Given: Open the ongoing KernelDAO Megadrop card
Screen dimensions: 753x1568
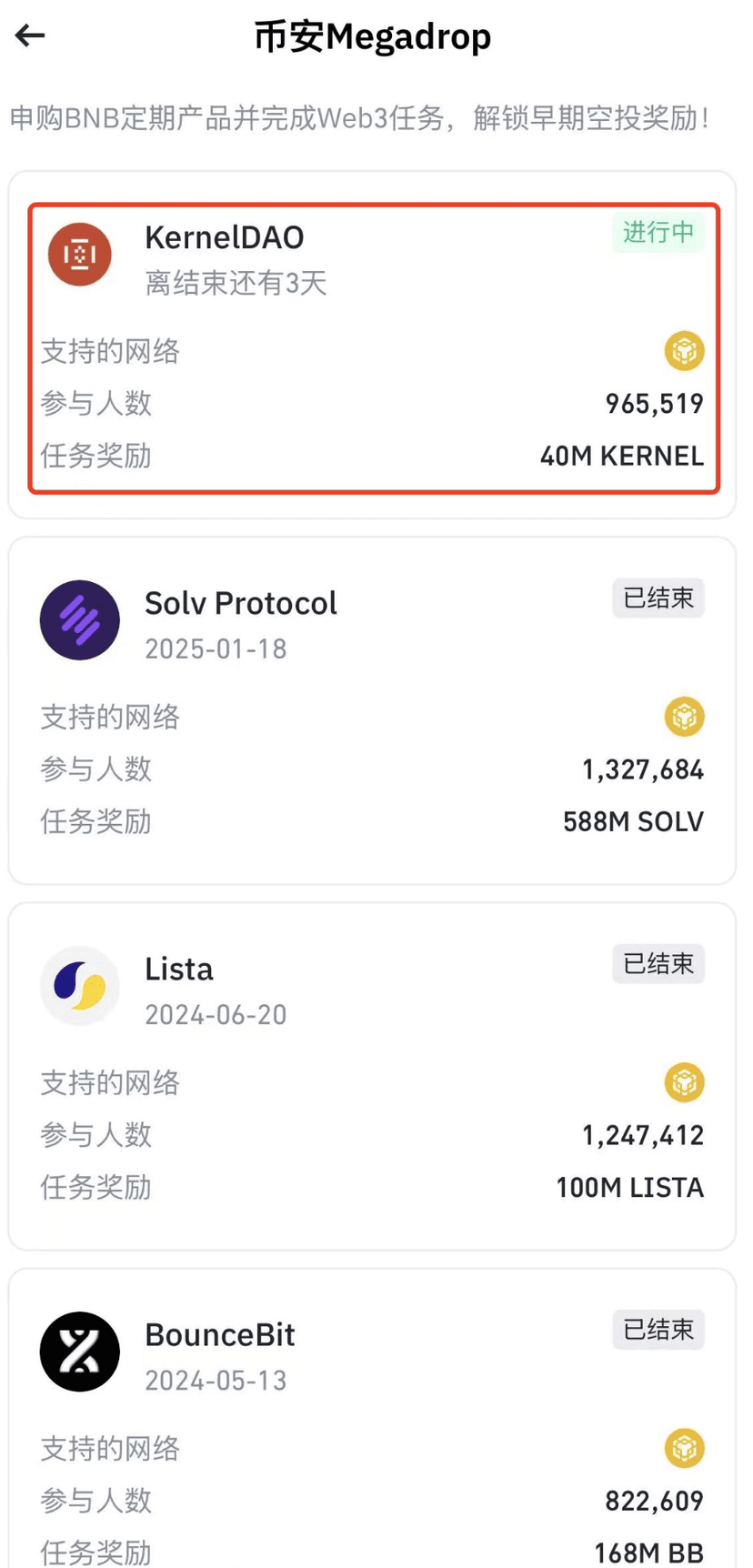Looking at the screenshot, I should [x=372, y=346].
